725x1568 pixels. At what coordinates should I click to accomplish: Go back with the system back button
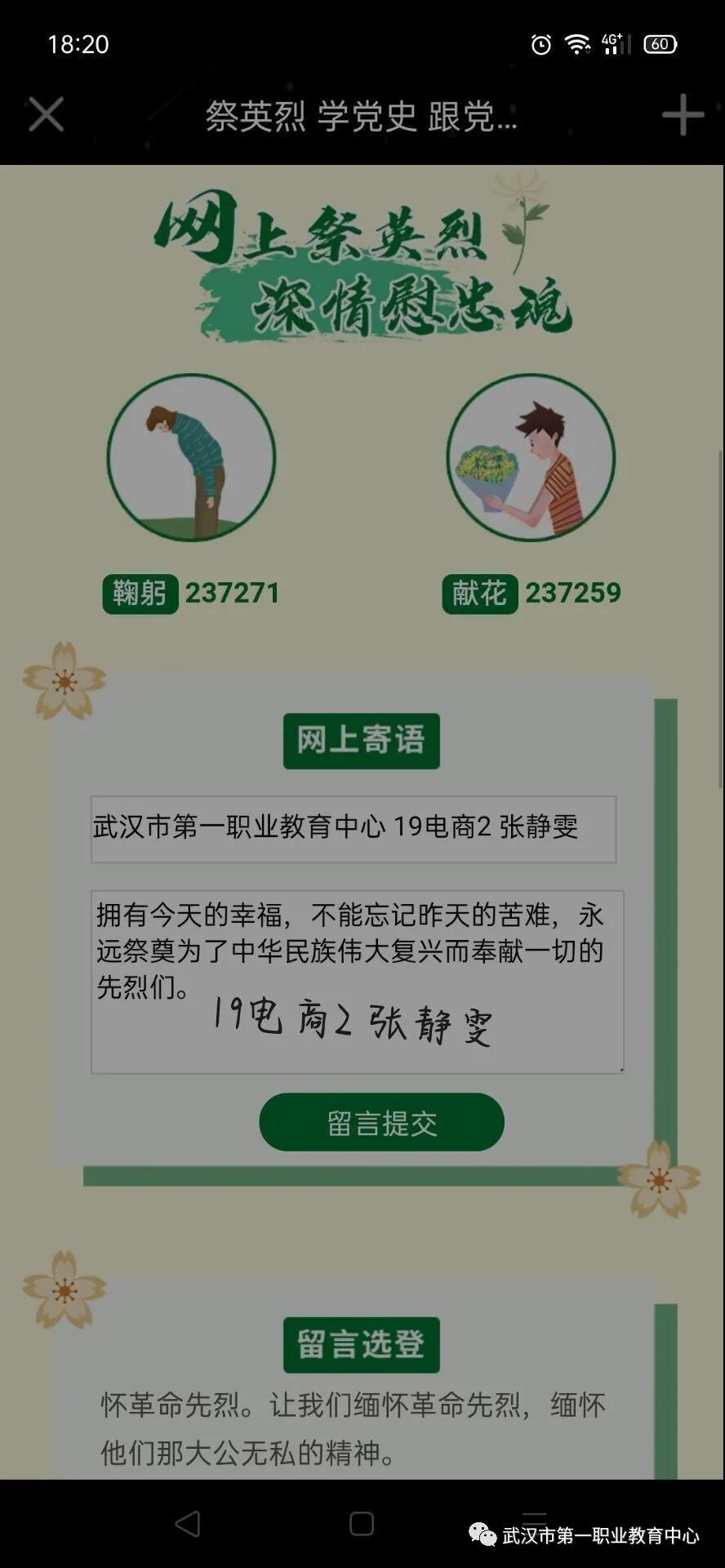[x=188, y=1524]
